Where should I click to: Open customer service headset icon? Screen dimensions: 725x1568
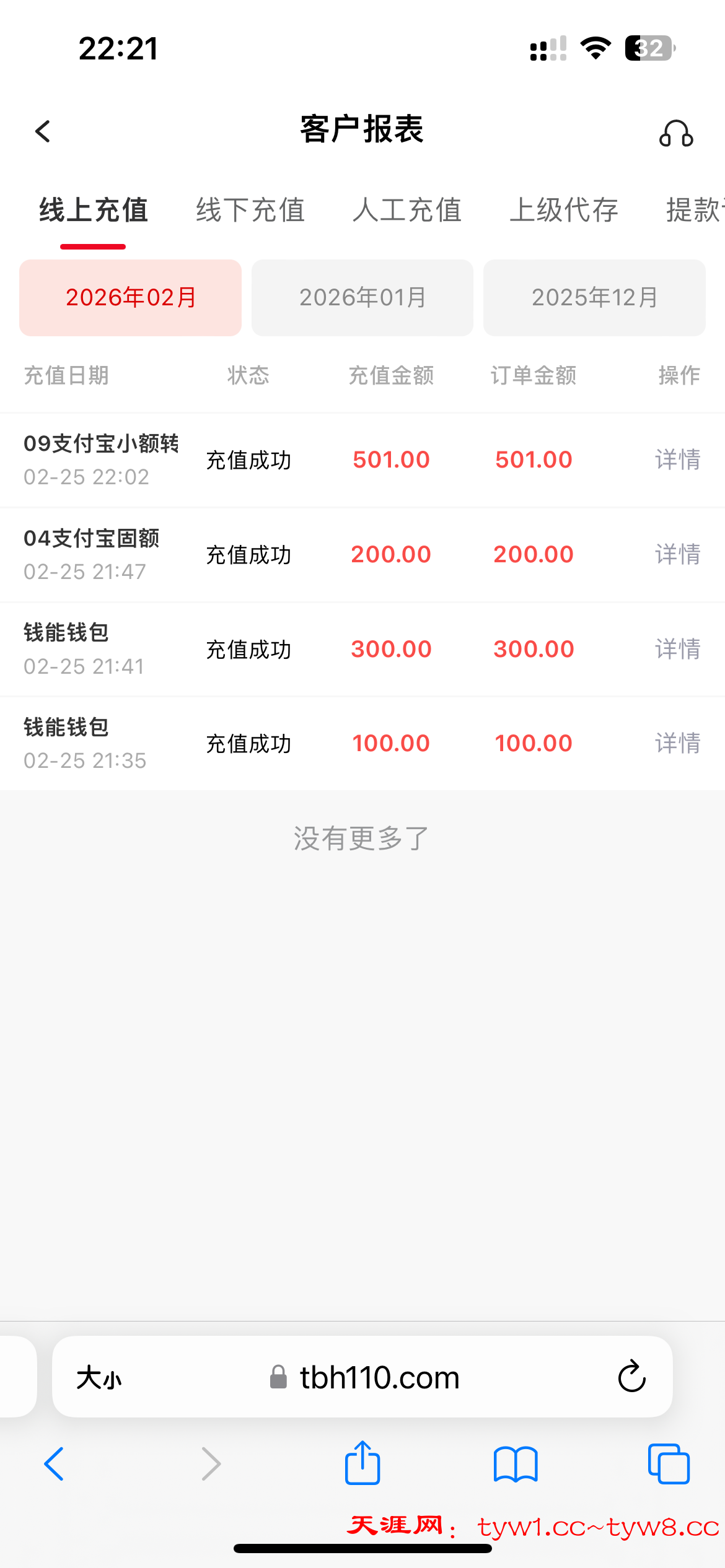[675, 133]
